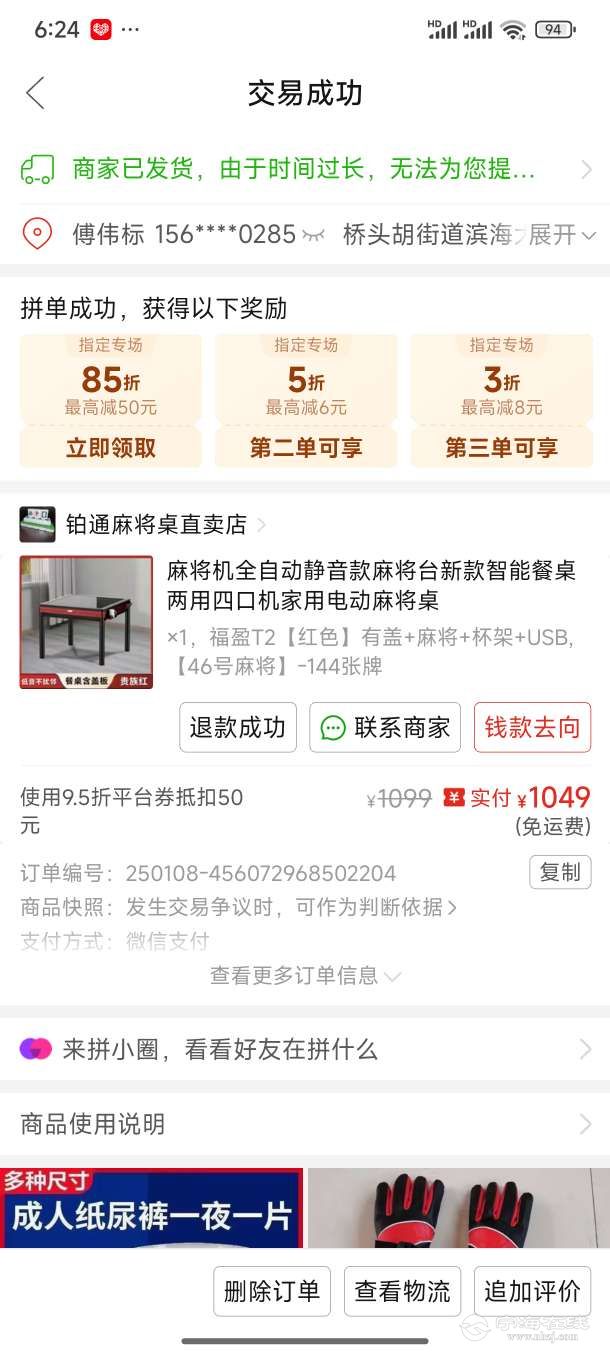This screenshot has height=1356, width=610.
Task: View shipment tracking via 查看物流
Action: coord(402,1291)
